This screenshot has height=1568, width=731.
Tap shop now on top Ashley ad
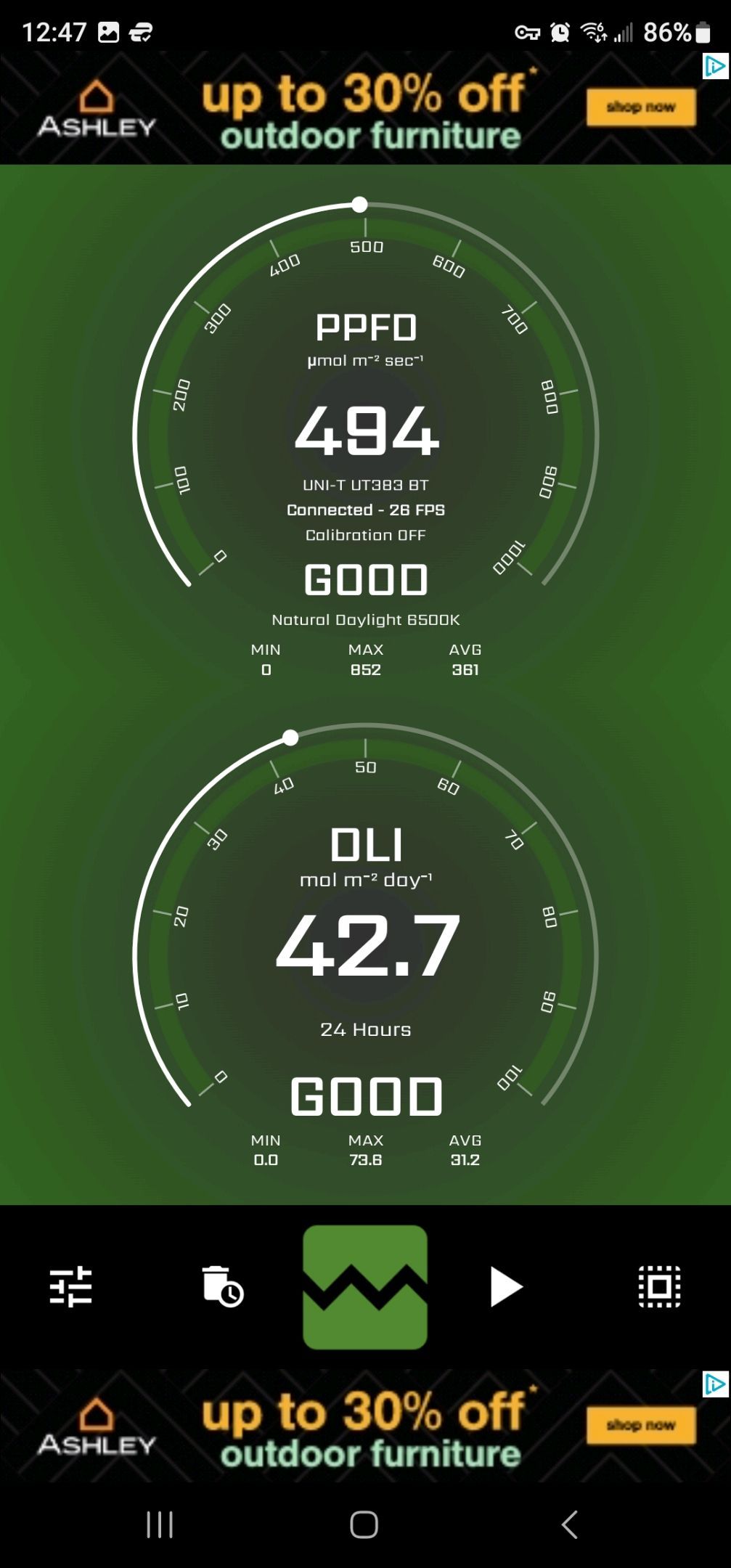[641, 107]
